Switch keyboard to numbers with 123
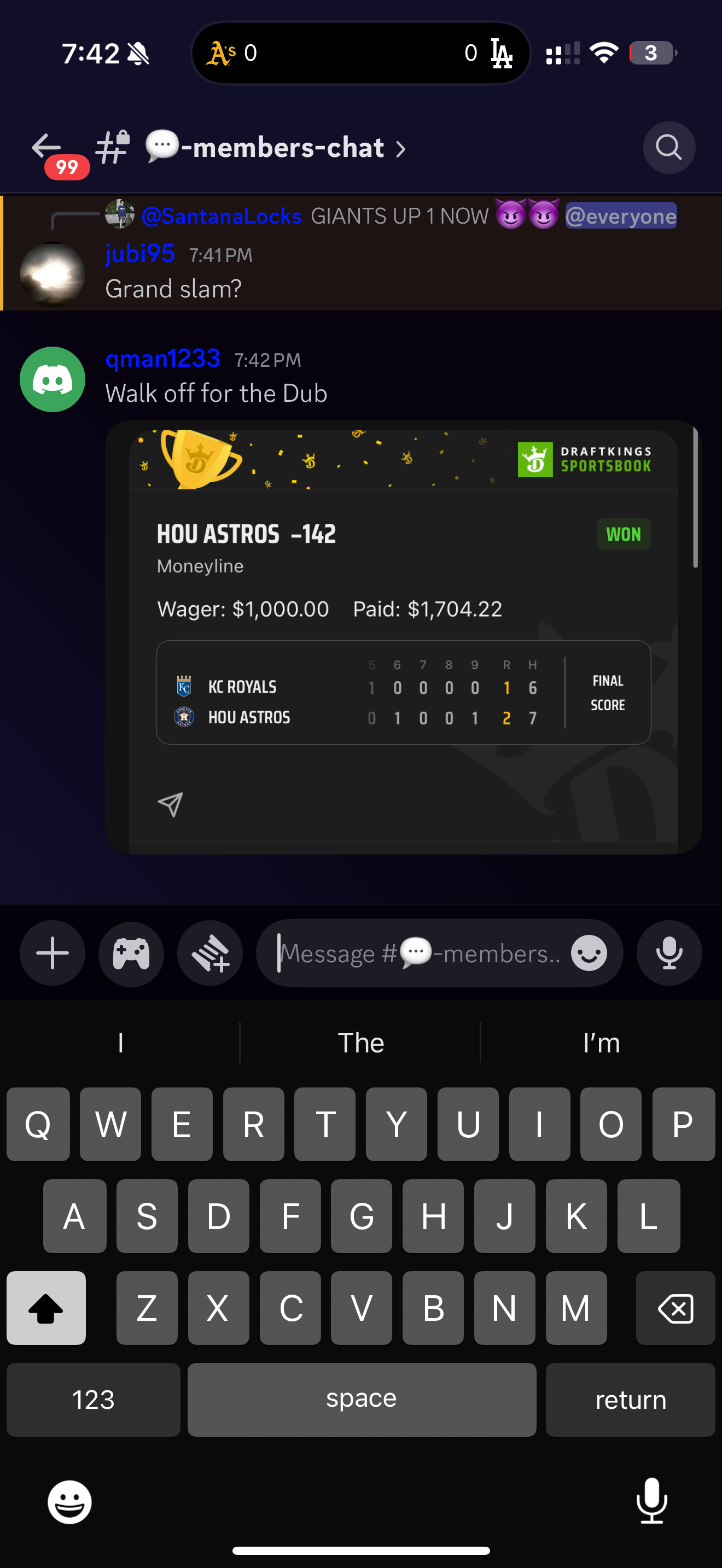 coord(93,1399)
